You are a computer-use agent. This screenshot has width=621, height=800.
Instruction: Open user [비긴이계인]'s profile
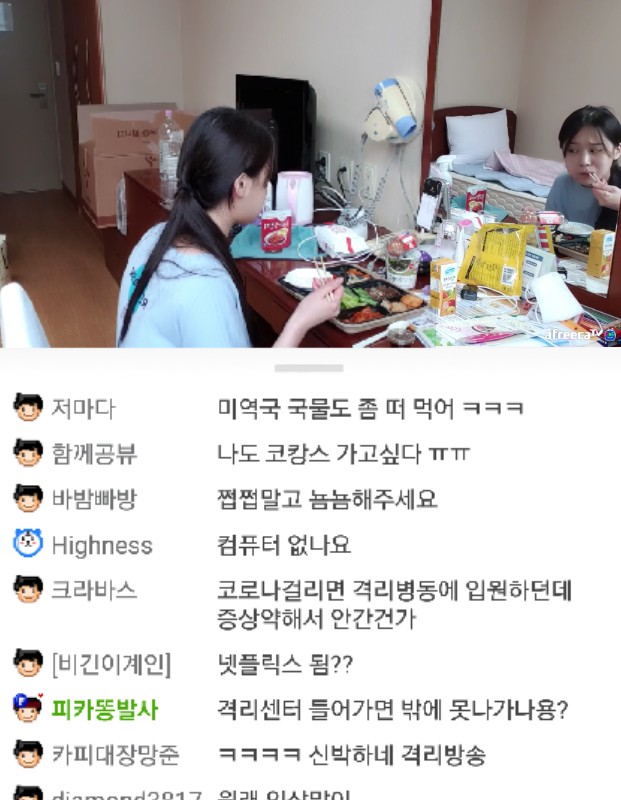click(x=110, y=663)
